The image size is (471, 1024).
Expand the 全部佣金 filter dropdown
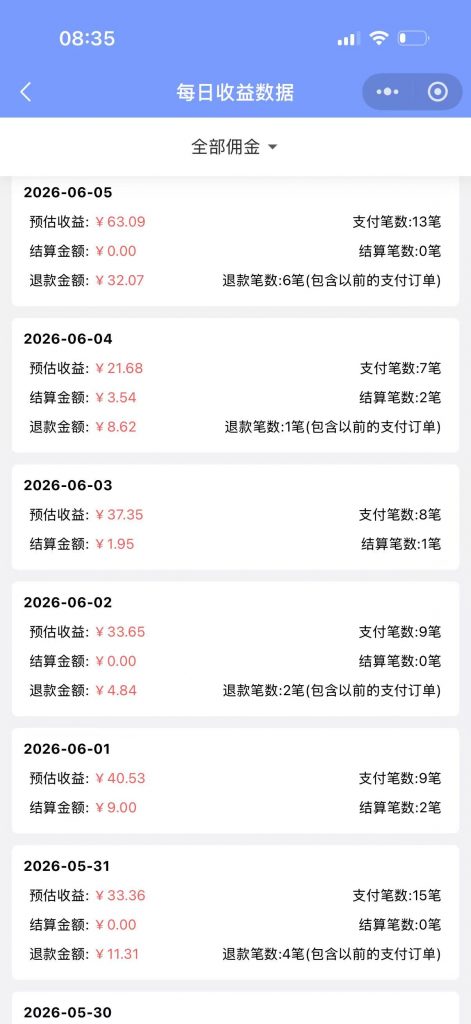click(x=235, y=147)
